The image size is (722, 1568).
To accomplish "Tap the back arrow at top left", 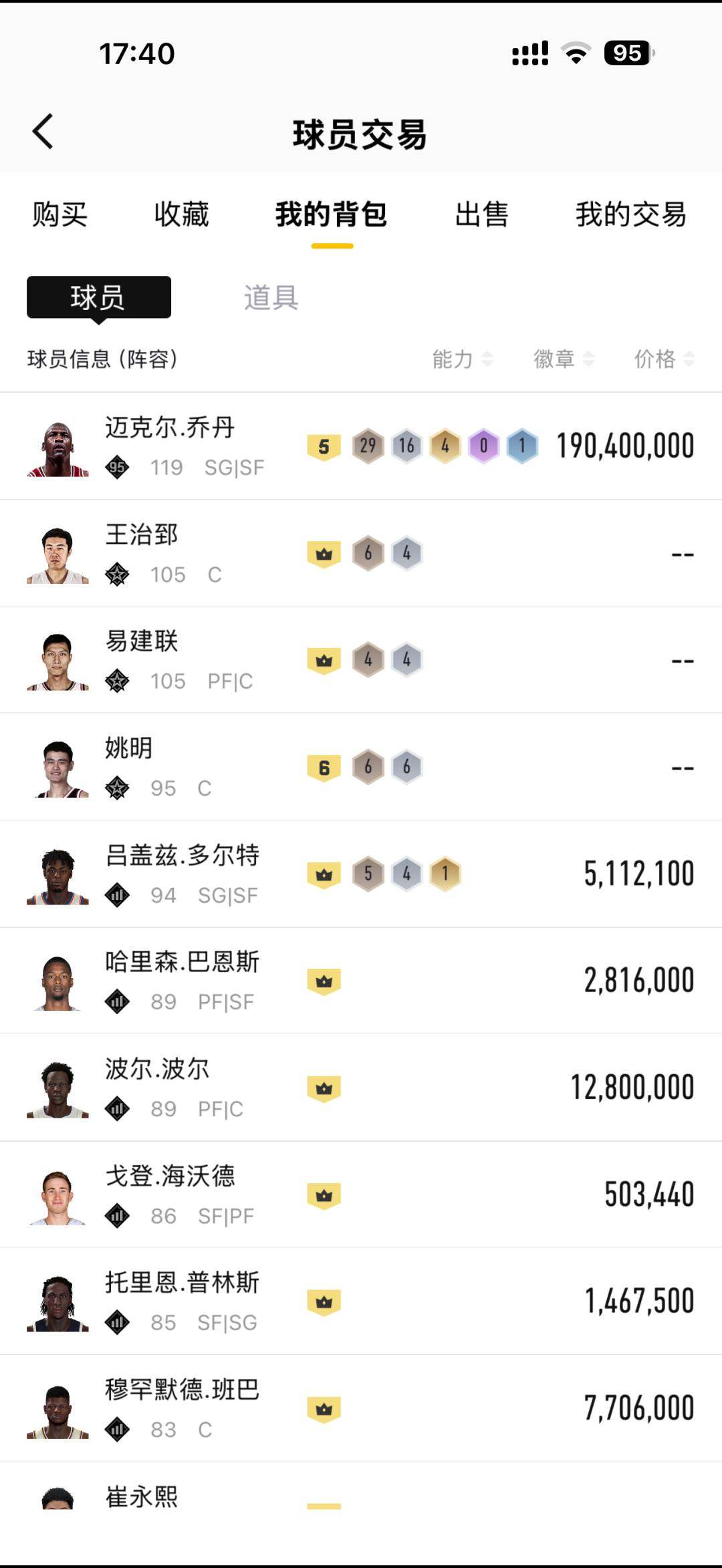I will (43, 131).
